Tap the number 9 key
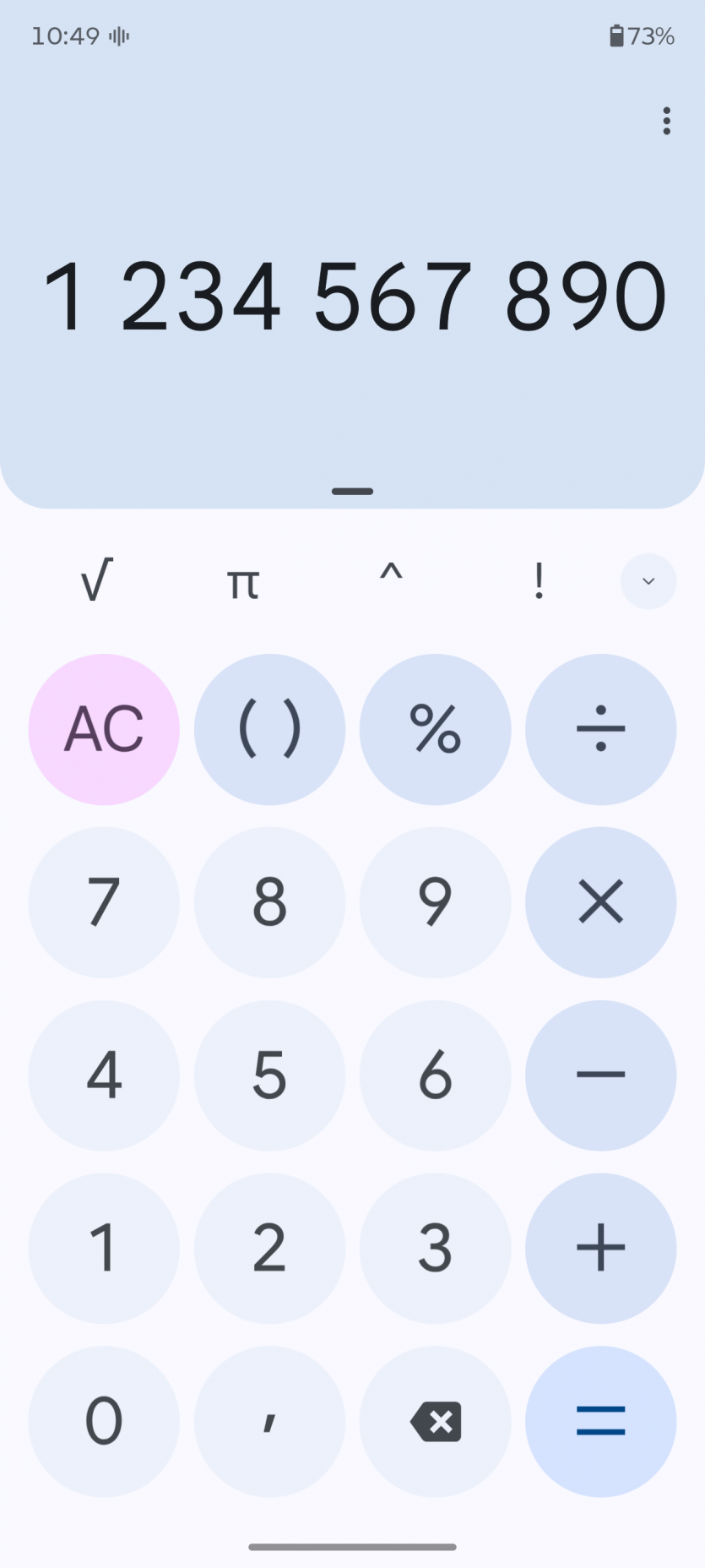Viewport: 705px width, 1568px height. pos(435,901)
